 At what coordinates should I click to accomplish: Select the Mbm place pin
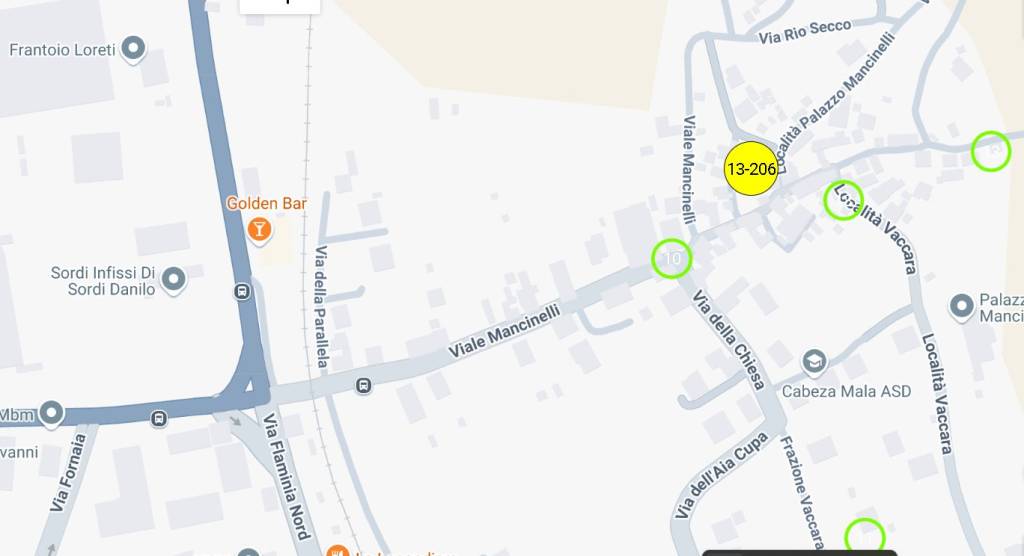(x=51, y=412)
